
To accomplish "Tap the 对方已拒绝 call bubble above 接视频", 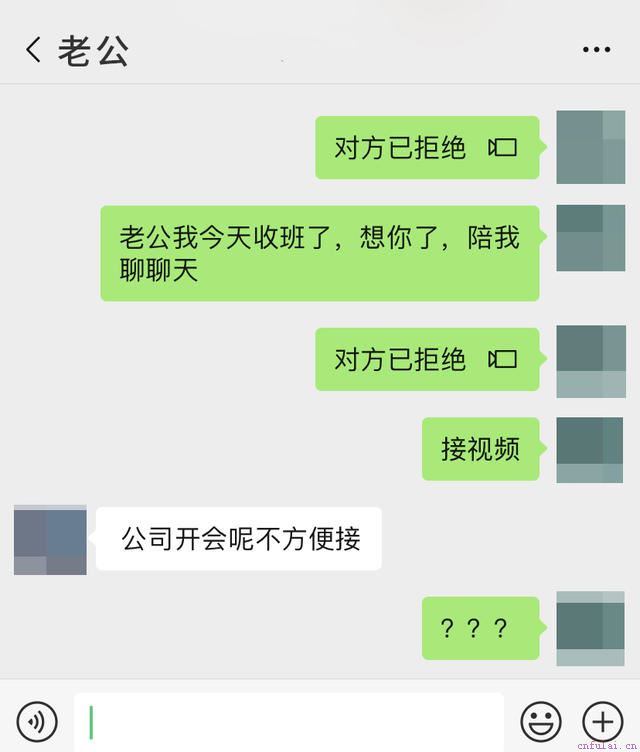I will point(427,359).
